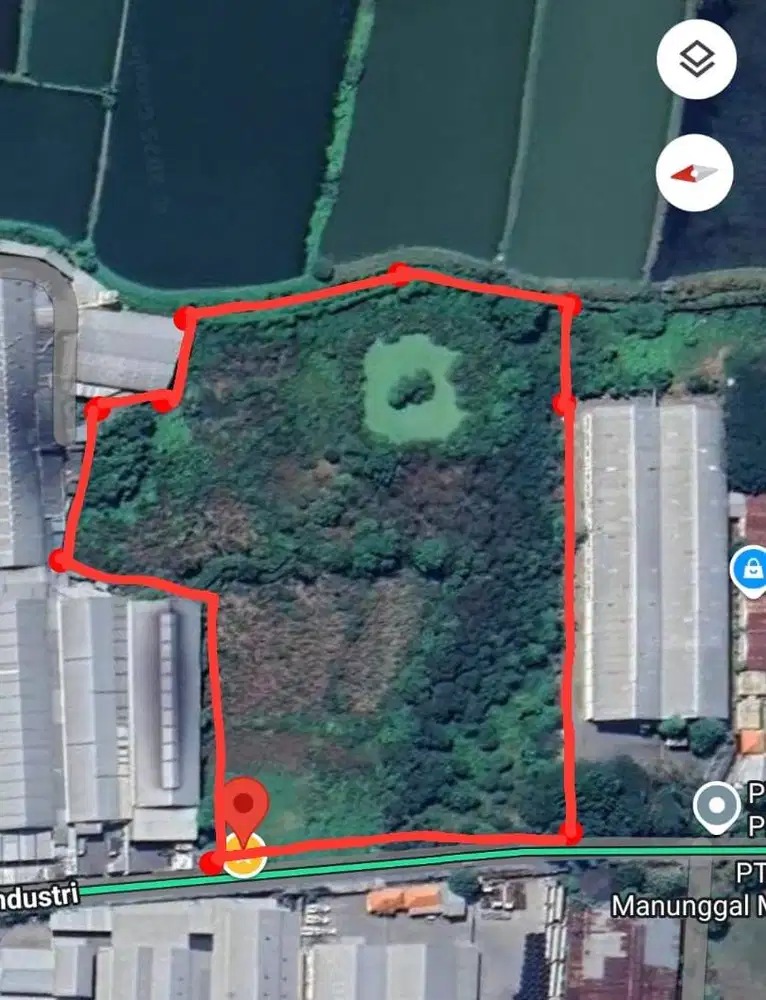The width and height of the screenshot is (766, 1000).
Task: Open the map layers selector
Action: (696, 59)
